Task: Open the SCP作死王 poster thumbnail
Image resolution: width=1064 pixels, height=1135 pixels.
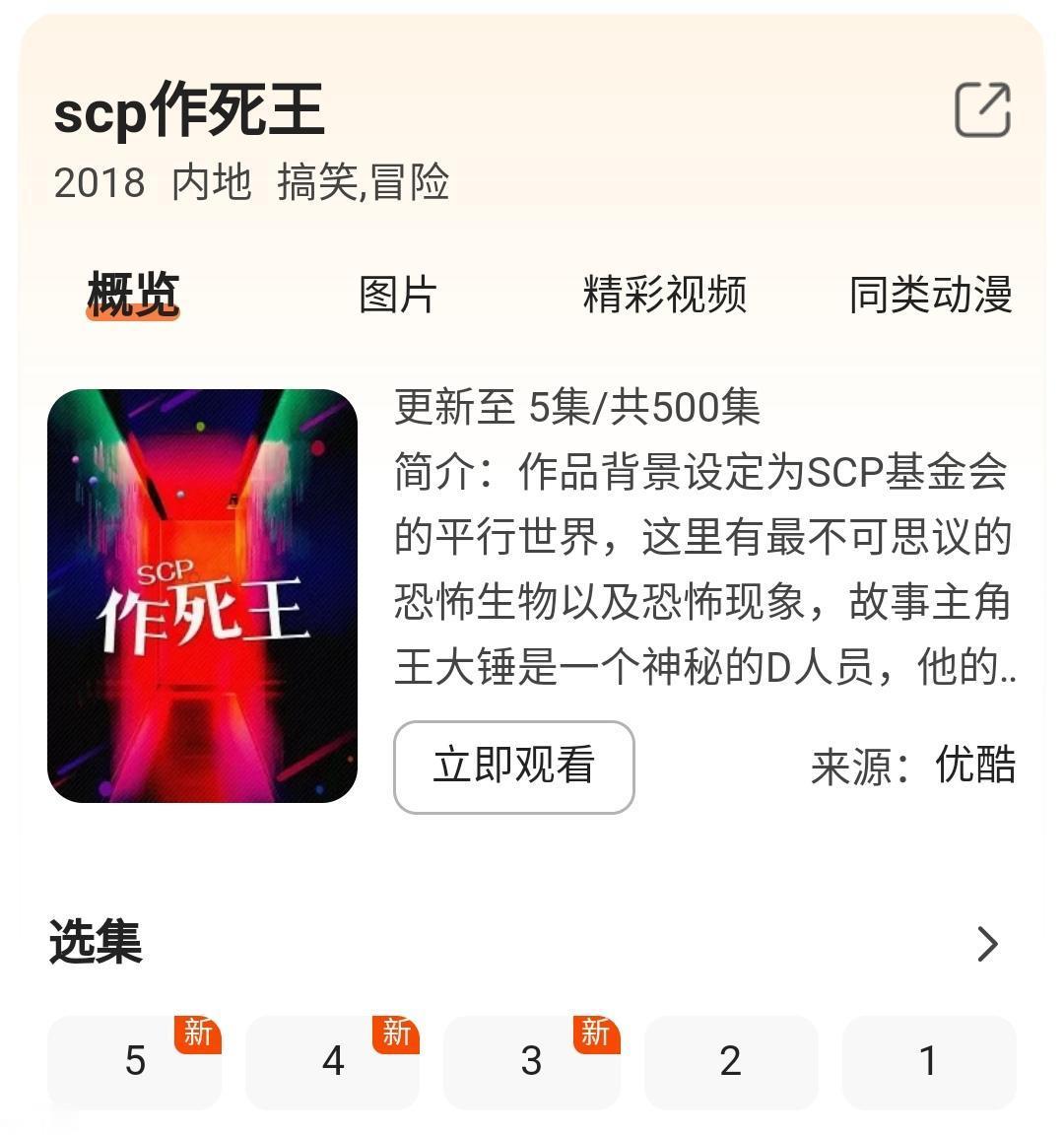Action: tap(202, 595)
